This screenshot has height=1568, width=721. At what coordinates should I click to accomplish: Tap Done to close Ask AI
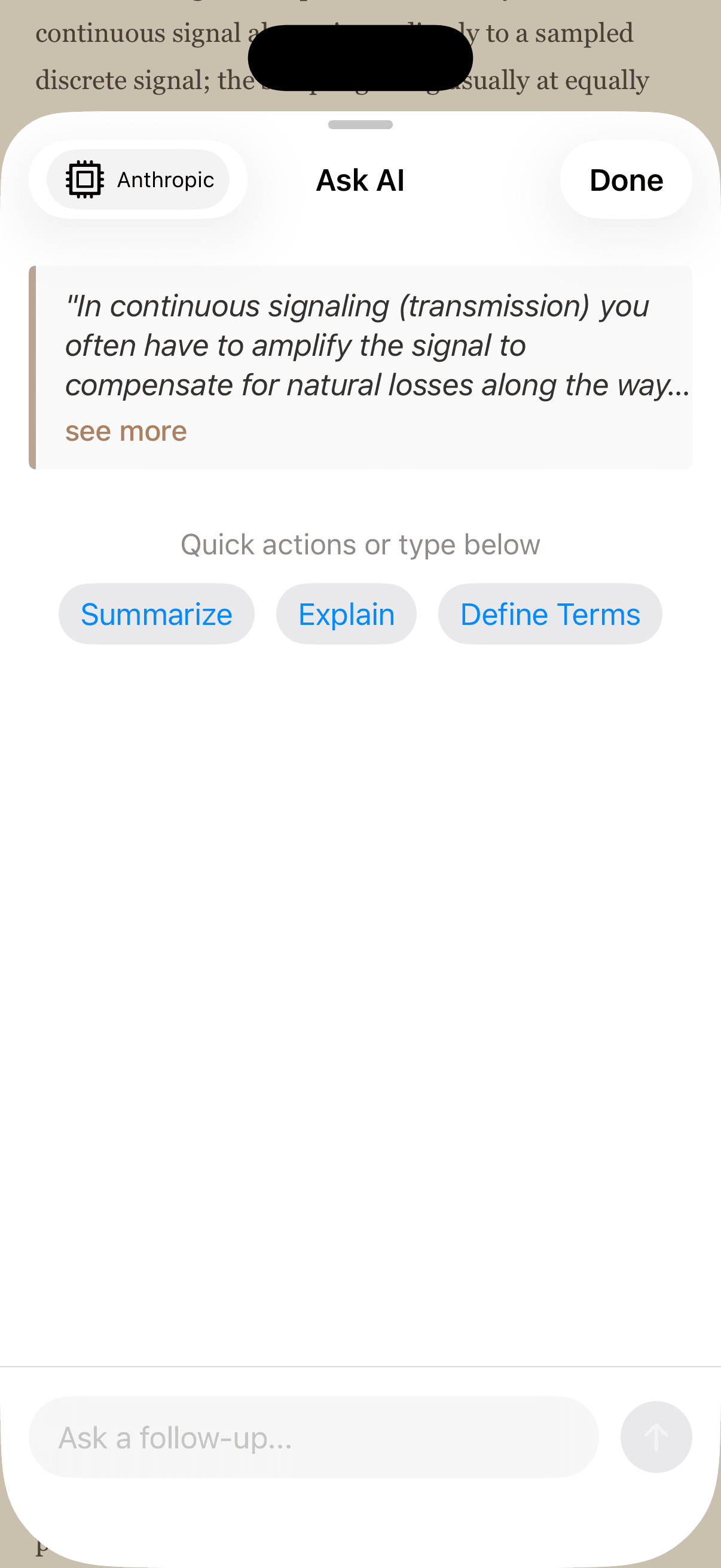[x=625, y=180]
